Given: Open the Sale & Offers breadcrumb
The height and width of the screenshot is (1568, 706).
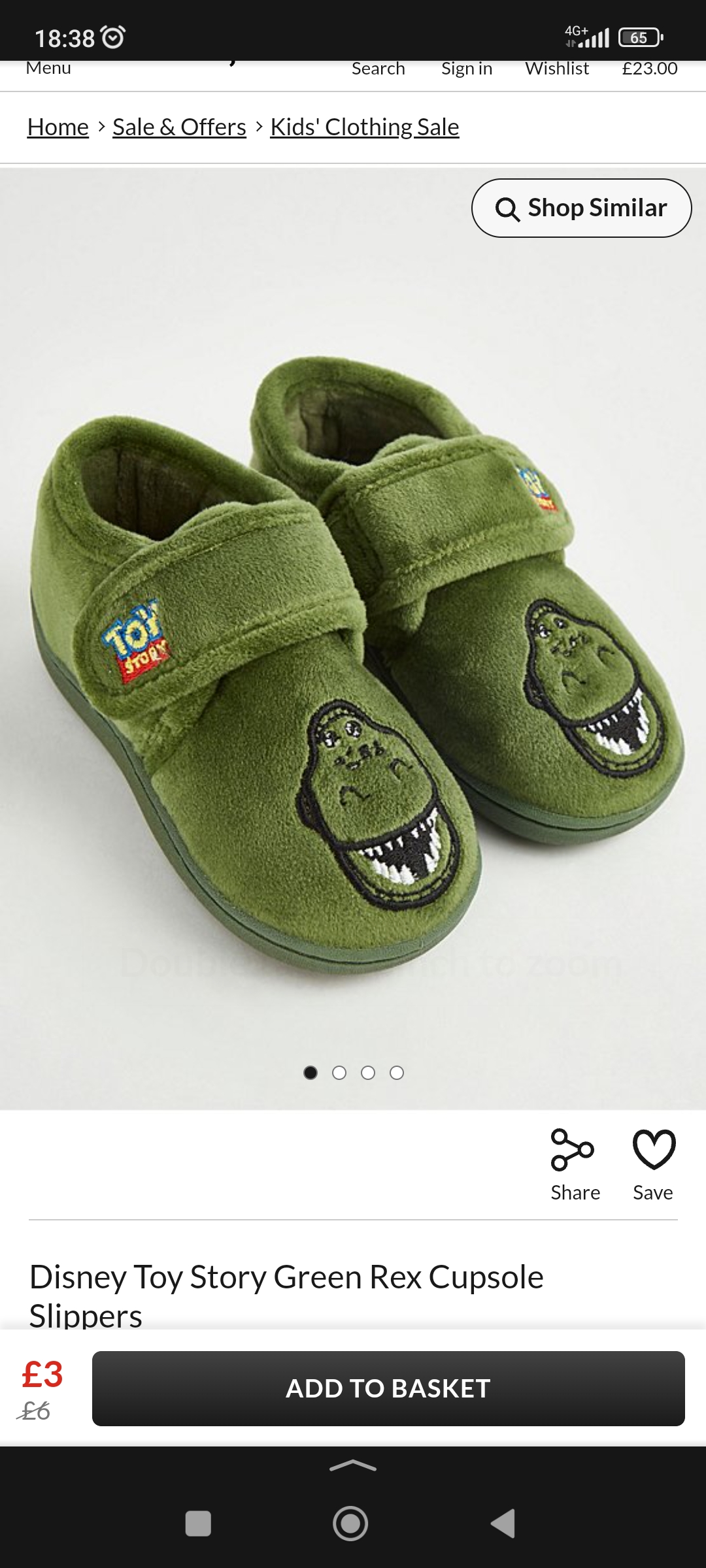Looking at the screenshot, I should (179, 127).
